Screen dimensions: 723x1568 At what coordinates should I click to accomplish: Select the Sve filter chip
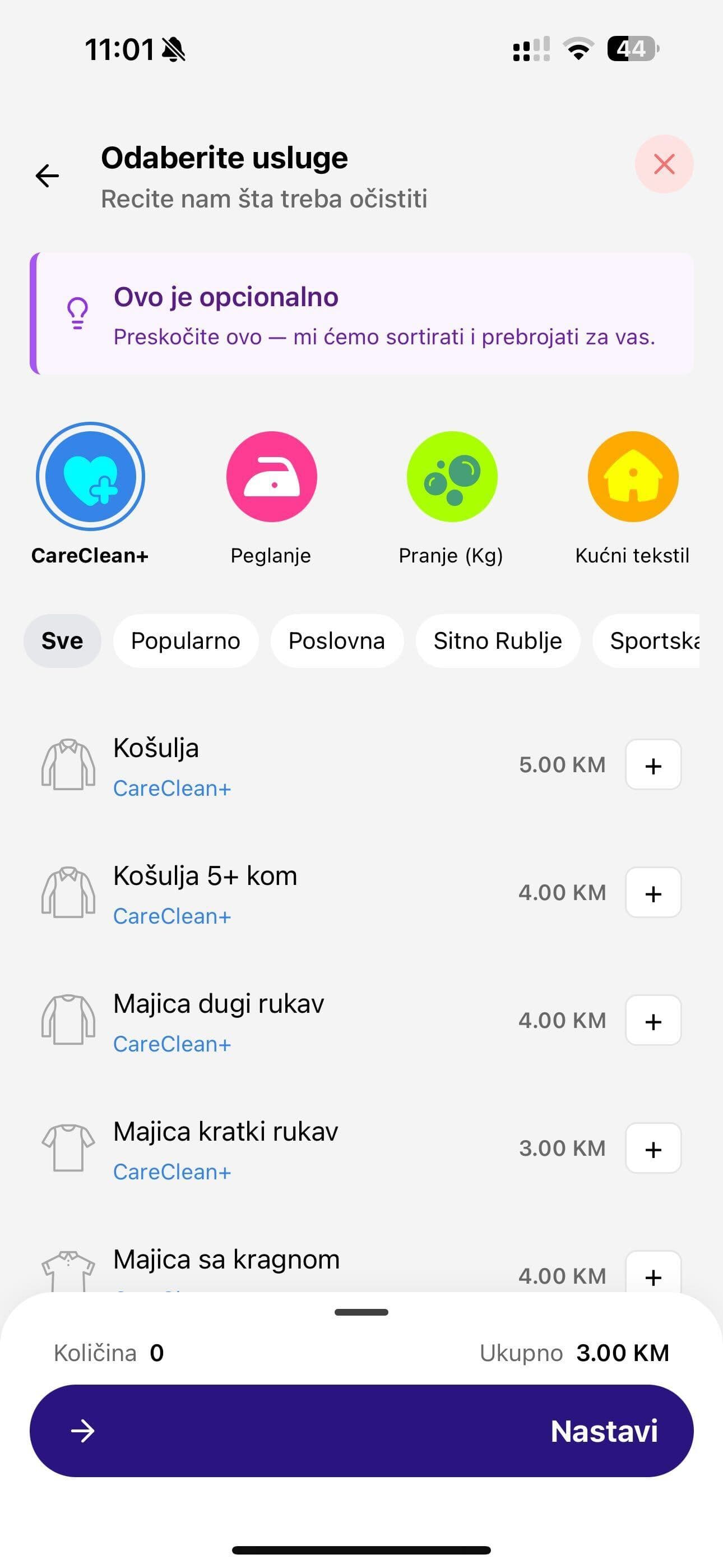tap(62, 640)
